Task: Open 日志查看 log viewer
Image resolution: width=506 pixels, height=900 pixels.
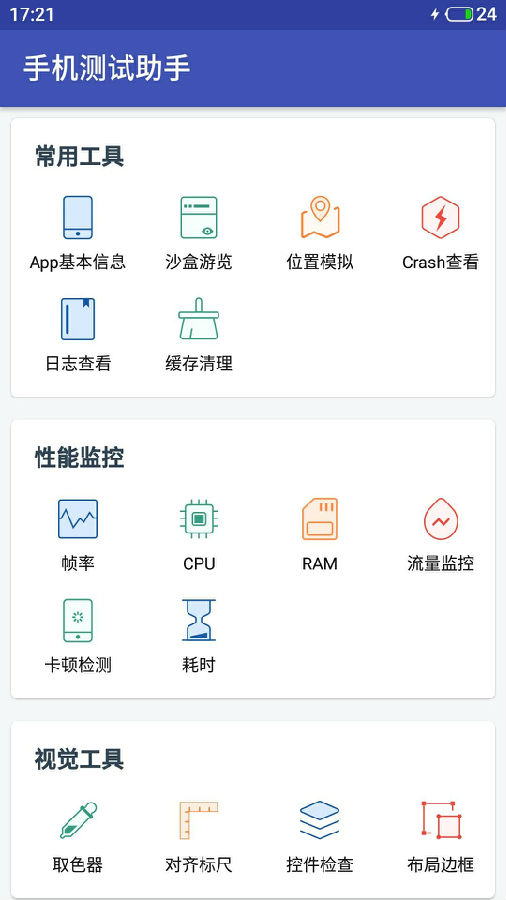Action: pyautogui.click(x=78, y=335)
